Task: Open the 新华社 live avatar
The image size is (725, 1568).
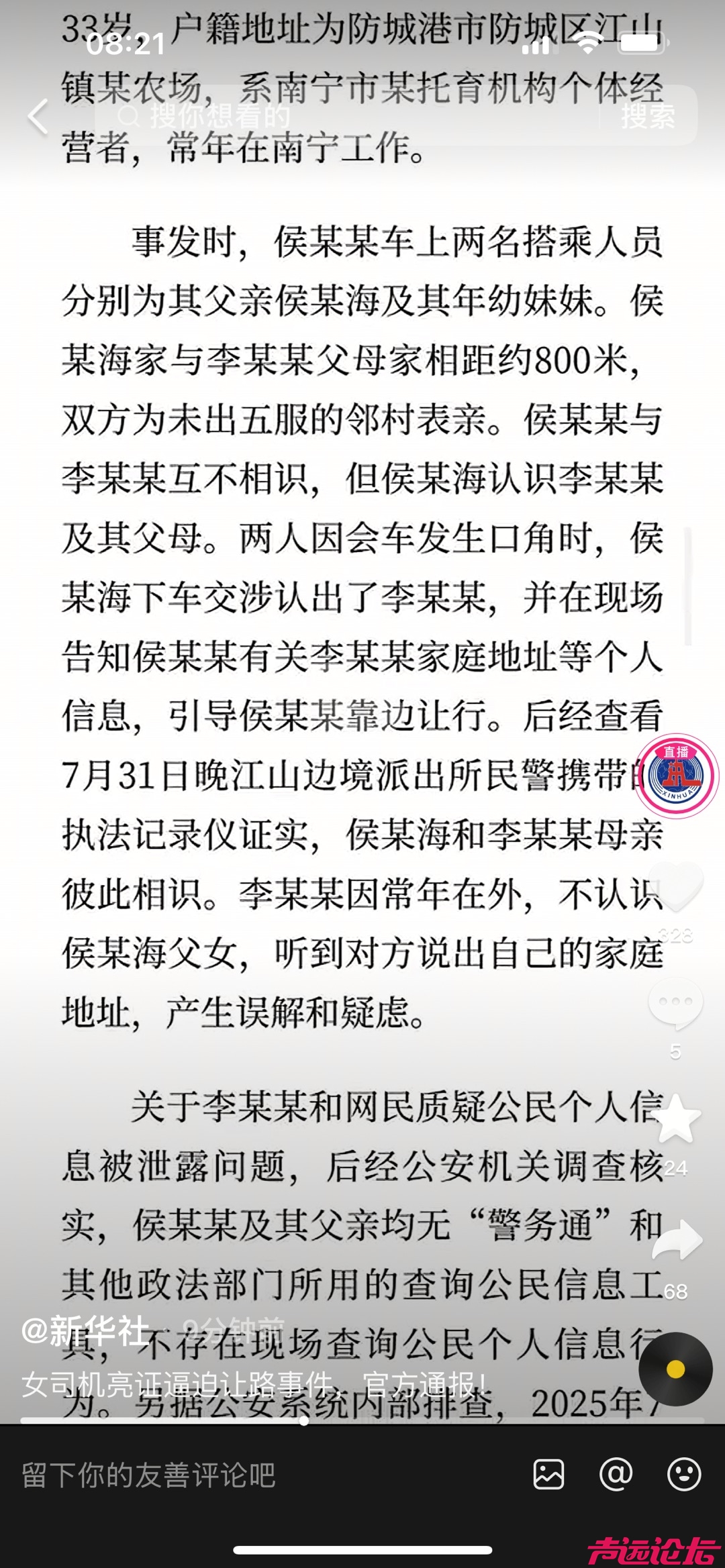Action: 677,776
